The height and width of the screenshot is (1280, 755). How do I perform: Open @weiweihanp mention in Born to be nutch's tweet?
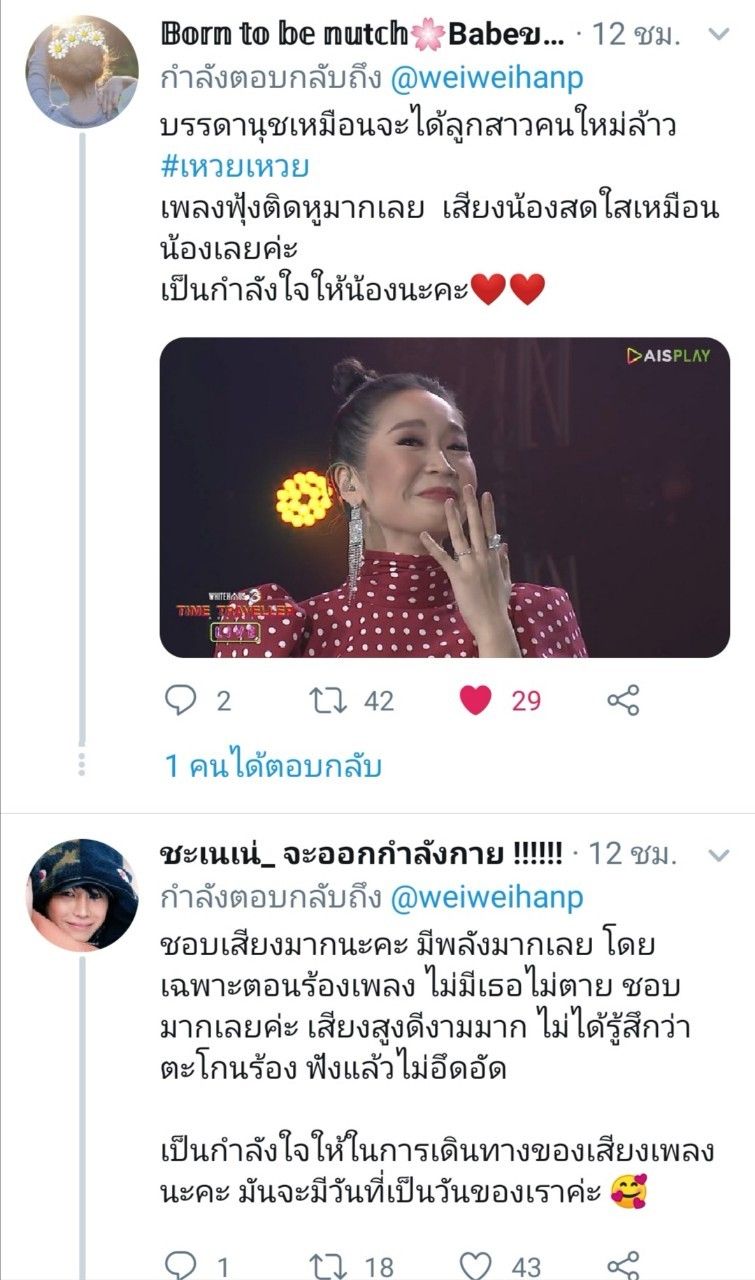(x=486, y=78)
